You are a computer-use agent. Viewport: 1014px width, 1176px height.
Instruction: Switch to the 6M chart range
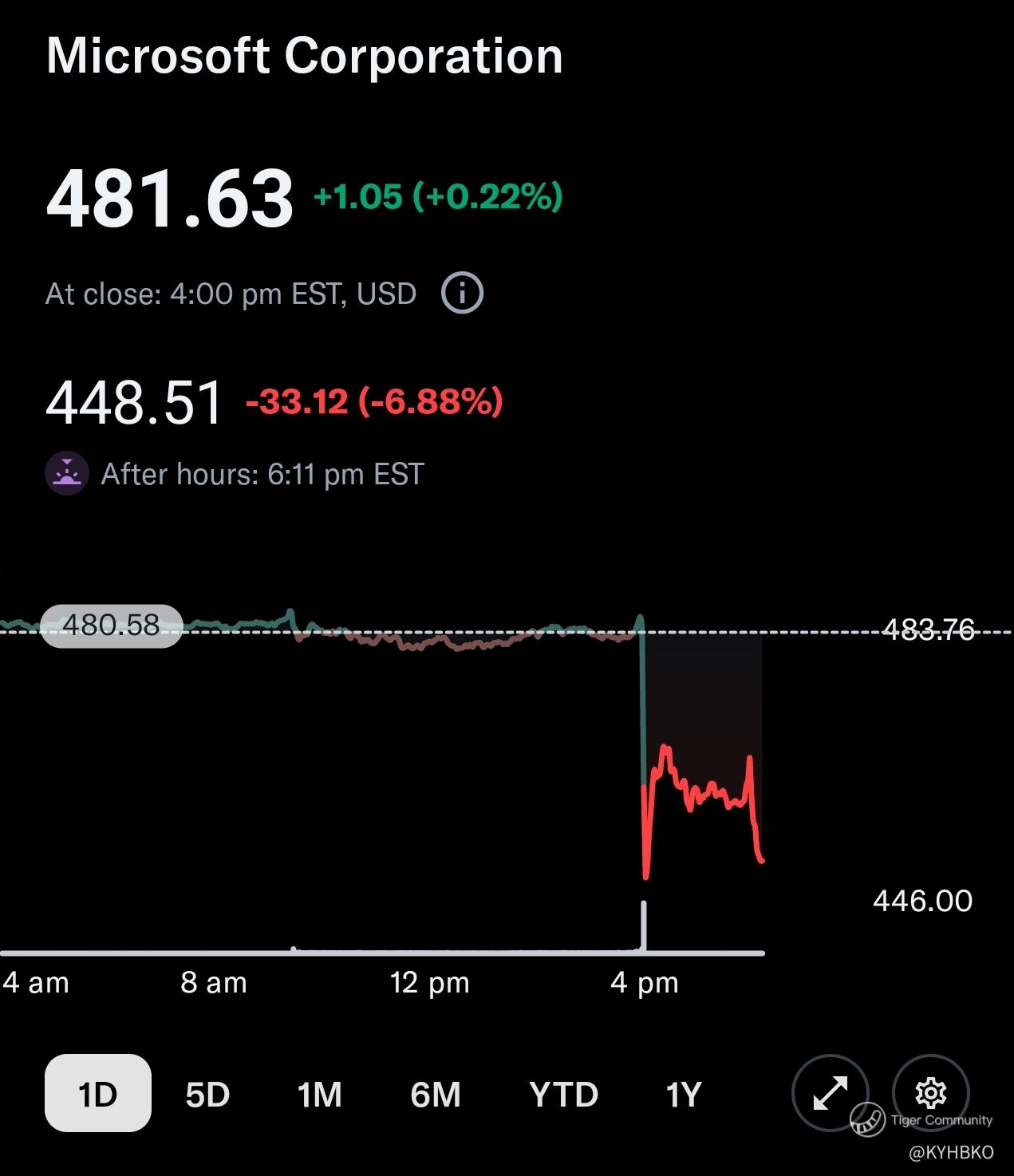pos(436,1095)
